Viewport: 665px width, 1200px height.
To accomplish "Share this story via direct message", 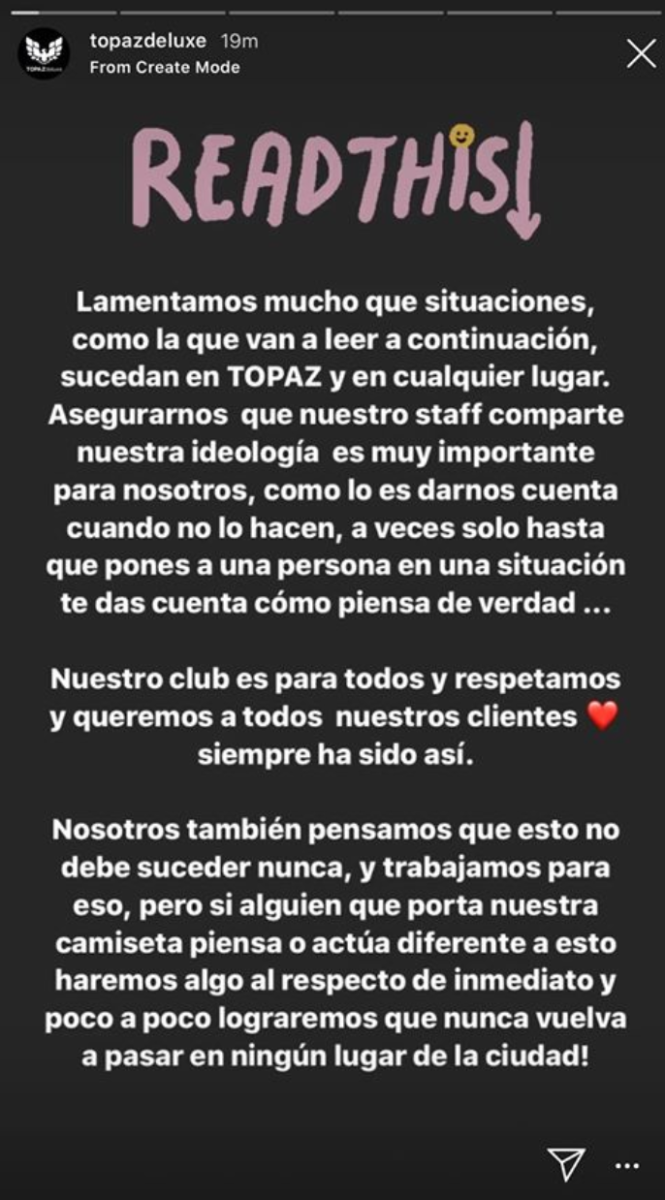I will (566, 1164).
